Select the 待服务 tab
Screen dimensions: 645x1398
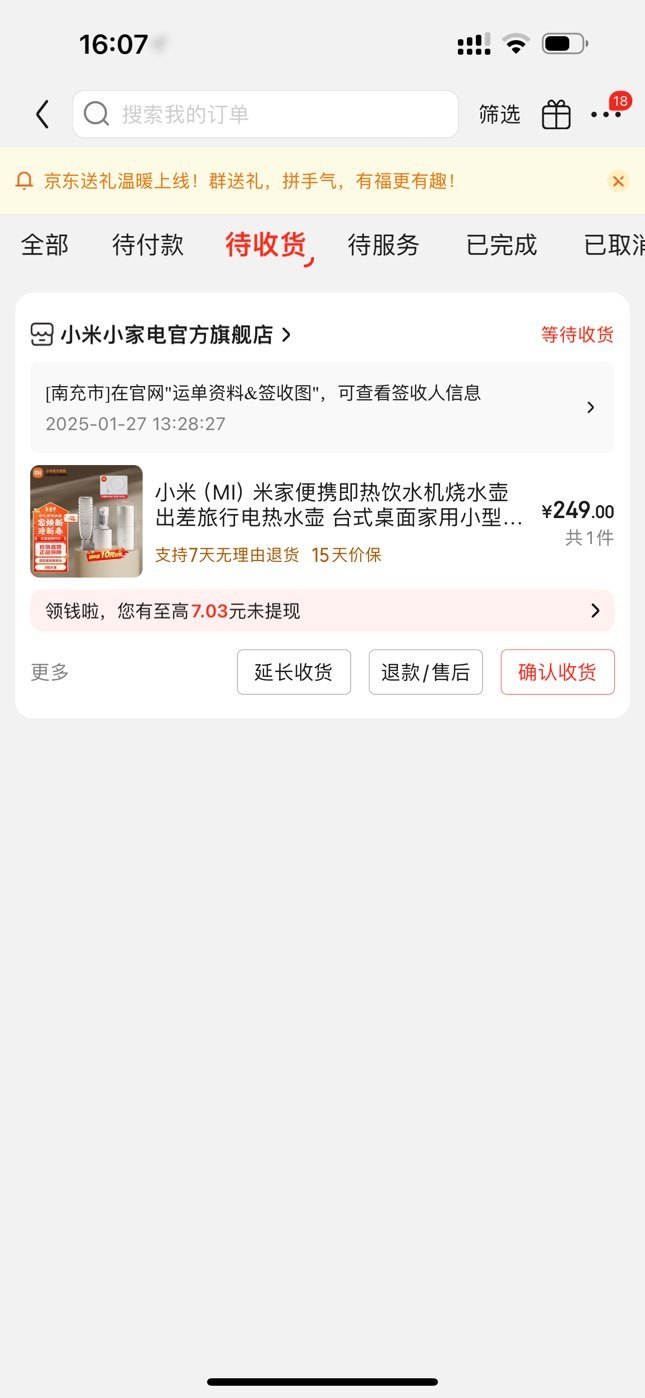point(383,245)
